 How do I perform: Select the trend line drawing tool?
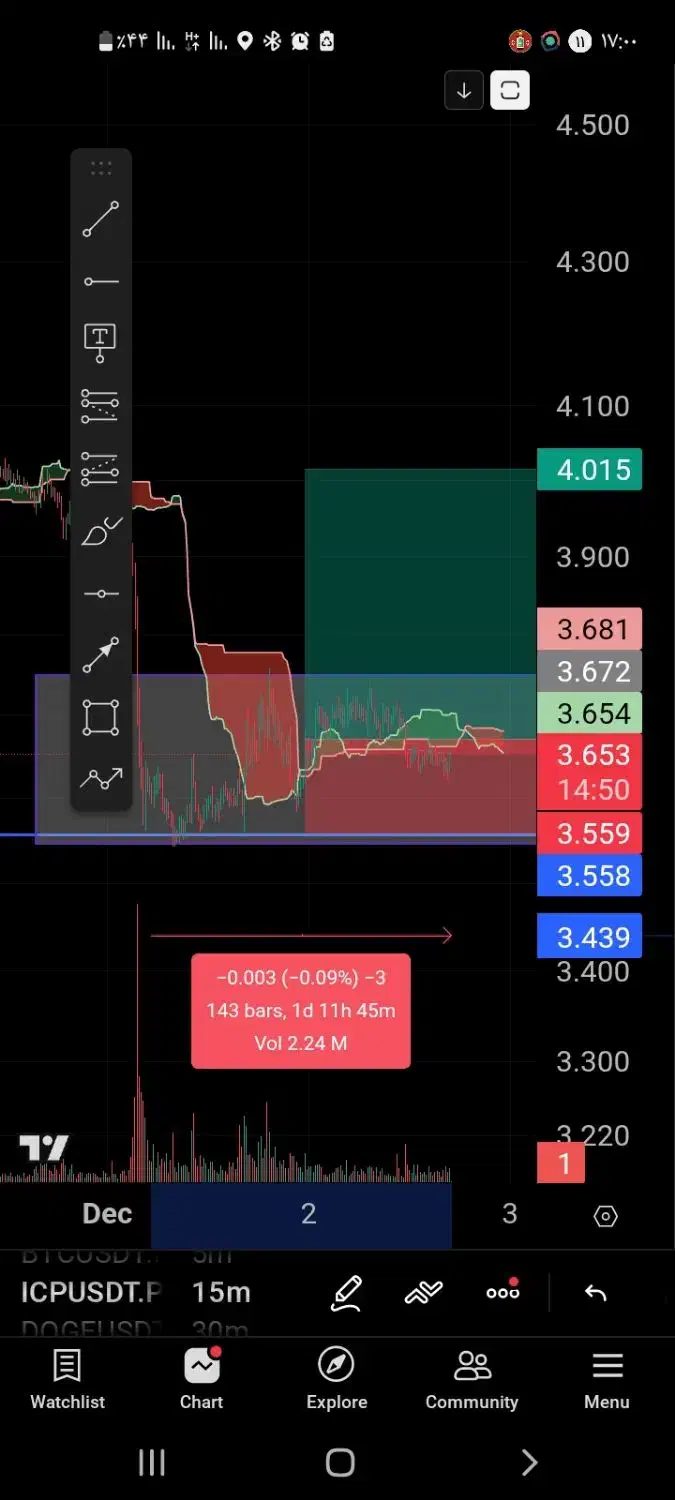pos(101,219)
